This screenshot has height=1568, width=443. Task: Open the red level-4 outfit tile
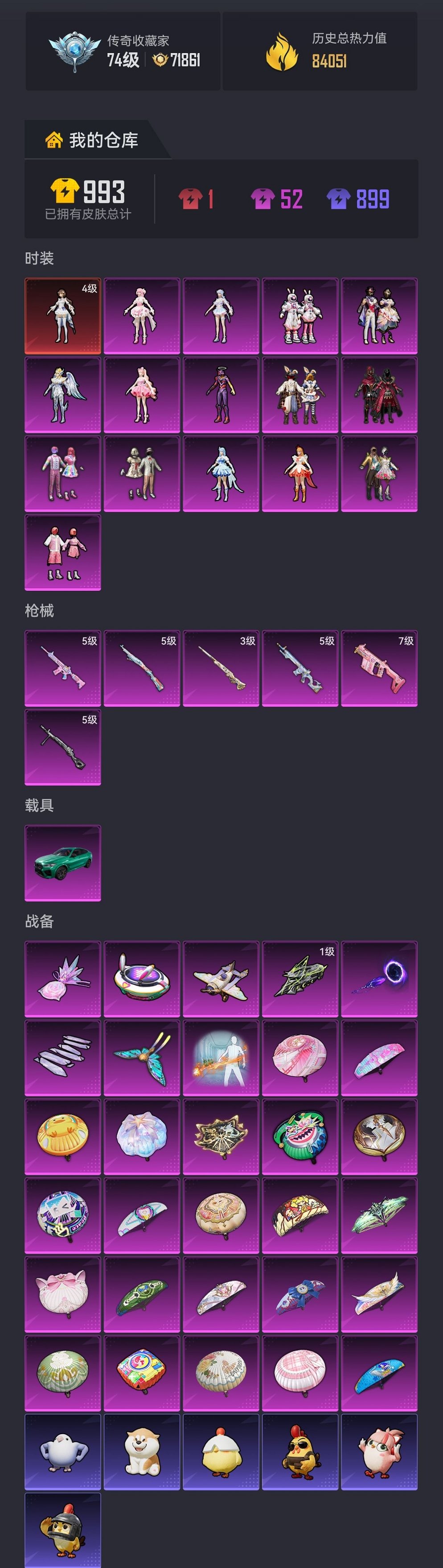tap(63, 316)
